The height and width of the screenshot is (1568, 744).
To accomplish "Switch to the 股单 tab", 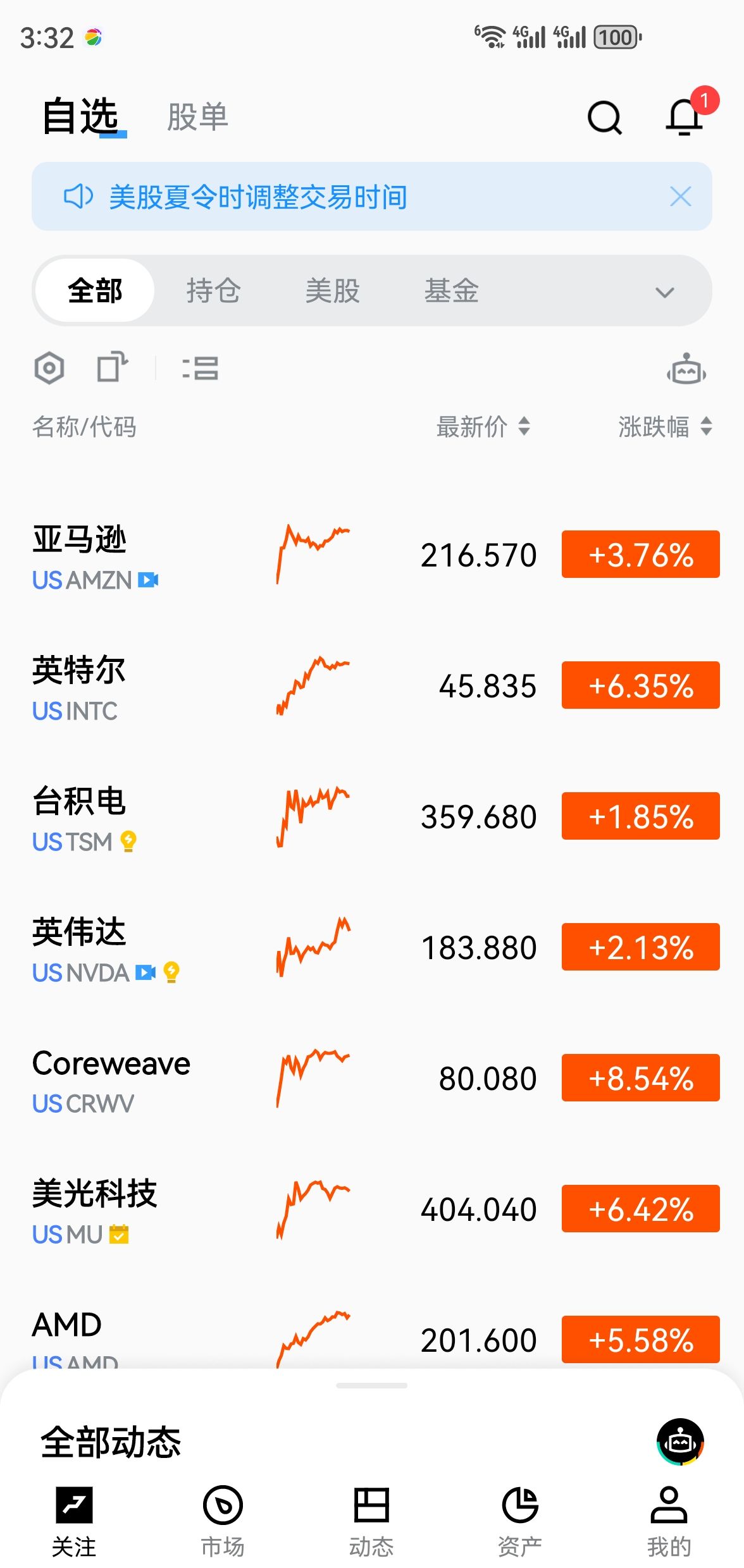I will [x=197, y=118].
